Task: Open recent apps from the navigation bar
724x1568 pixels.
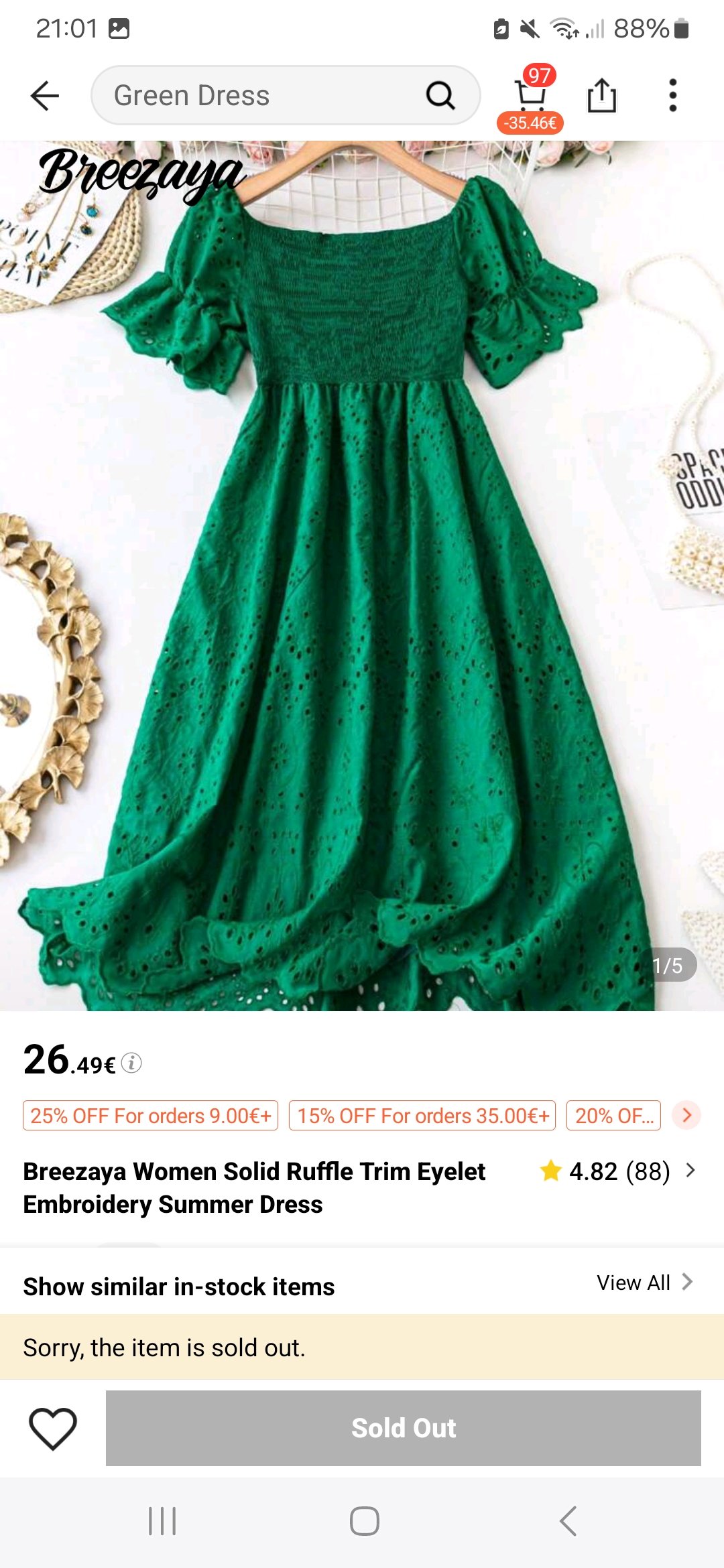Action: [162, 1521]
